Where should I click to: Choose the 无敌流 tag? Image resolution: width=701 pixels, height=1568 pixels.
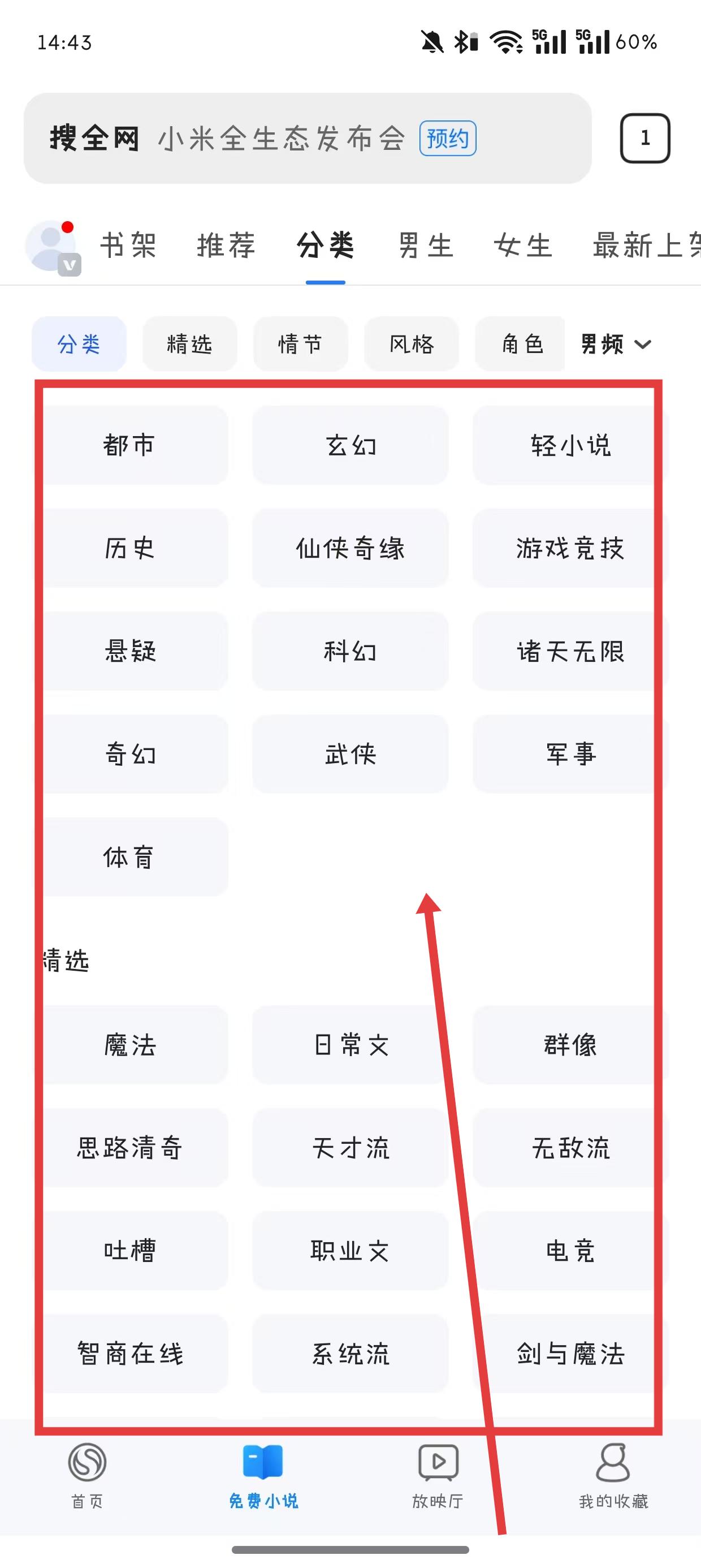[x=570, y=1148]
